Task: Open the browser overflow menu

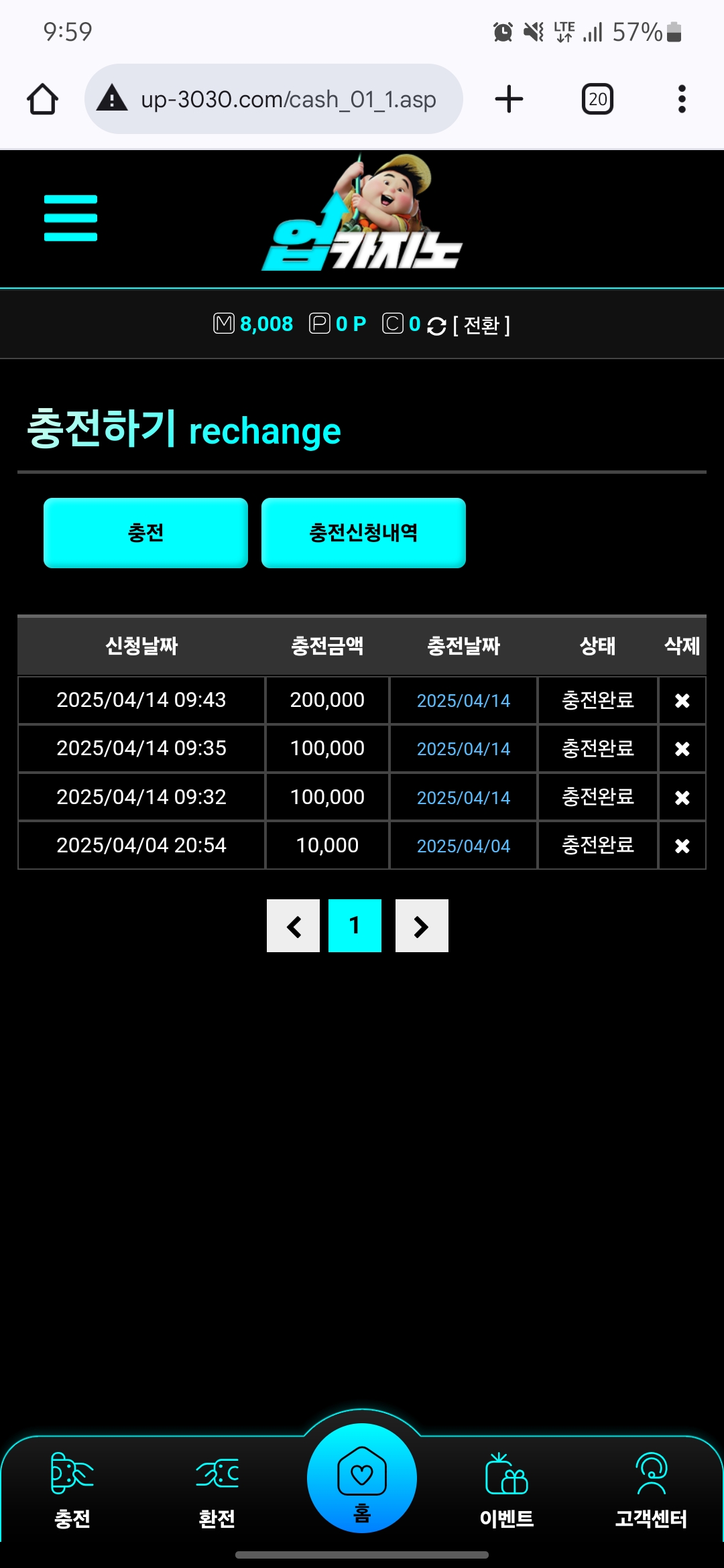Action: tap(682, 99)
